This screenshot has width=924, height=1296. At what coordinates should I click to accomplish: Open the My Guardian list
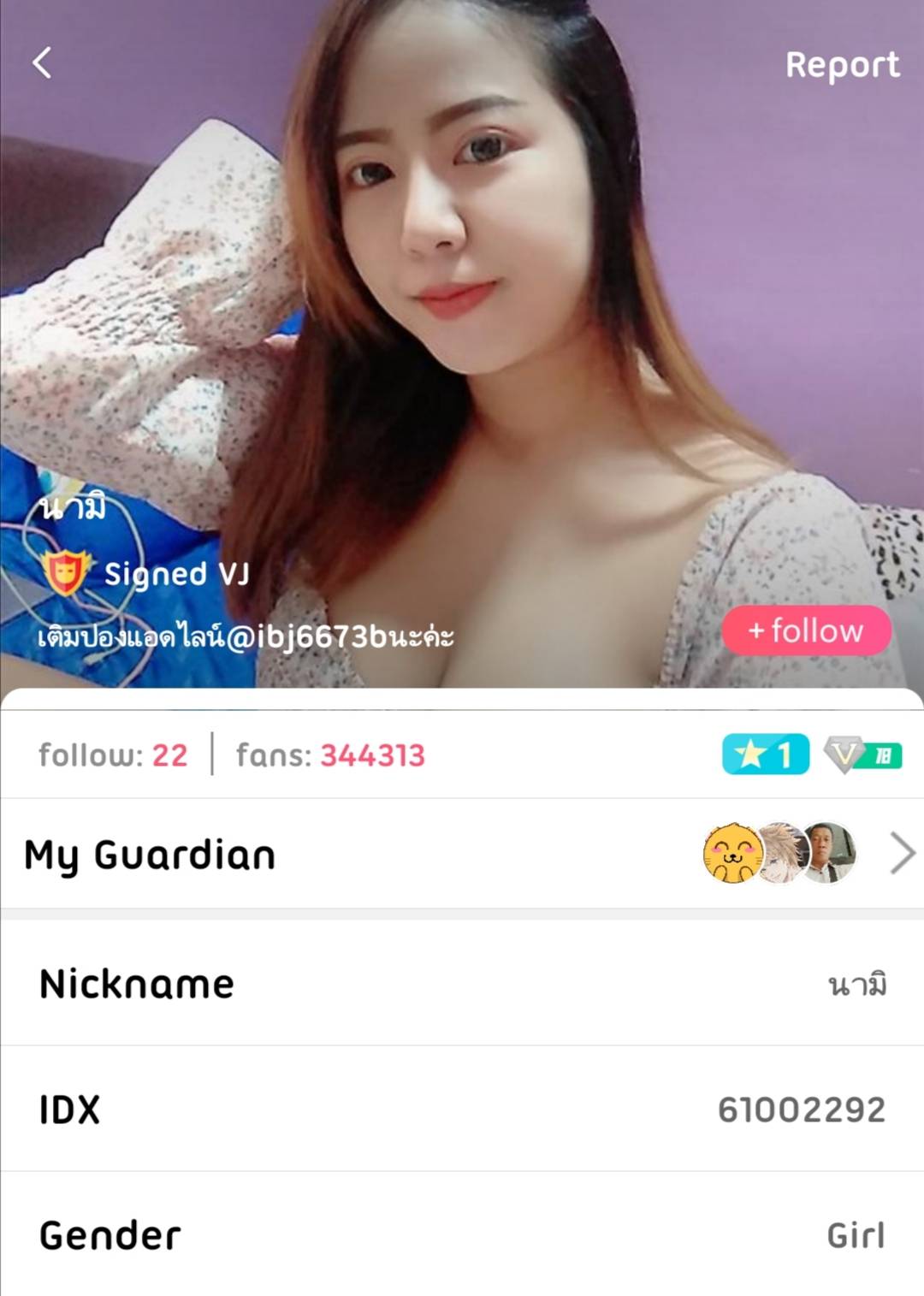click(x=901, y=853)
